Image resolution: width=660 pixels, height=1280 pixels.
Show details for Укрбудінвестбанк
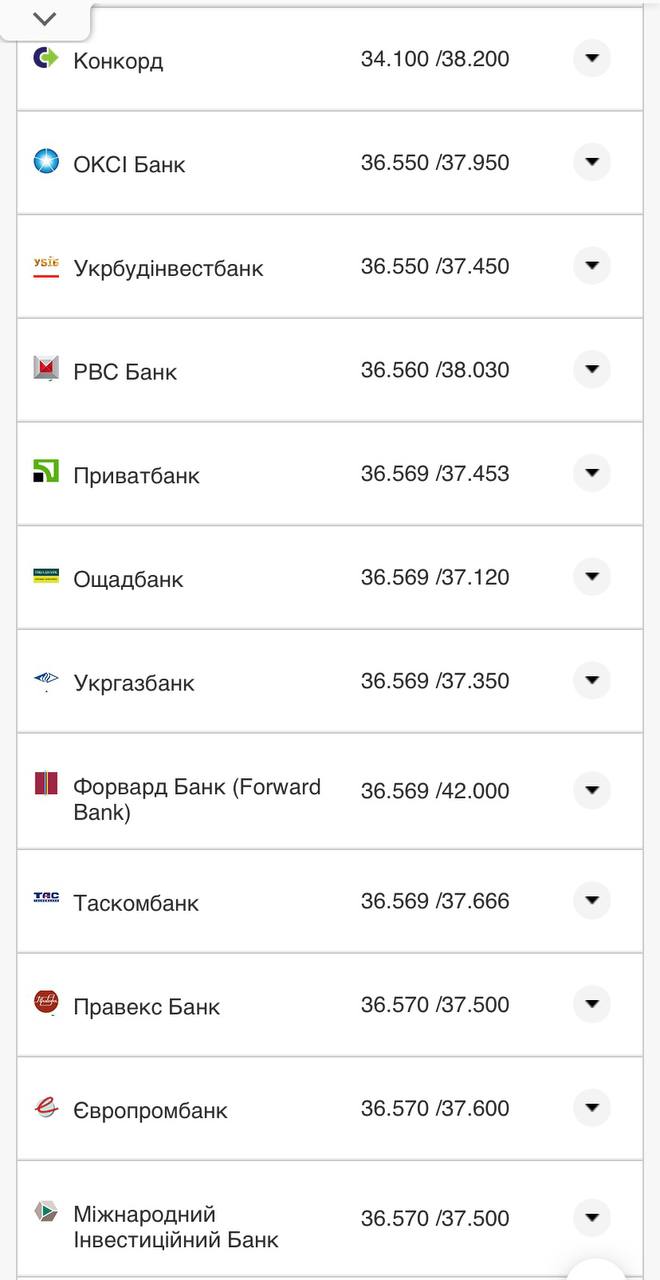click(x=592, y=266)
